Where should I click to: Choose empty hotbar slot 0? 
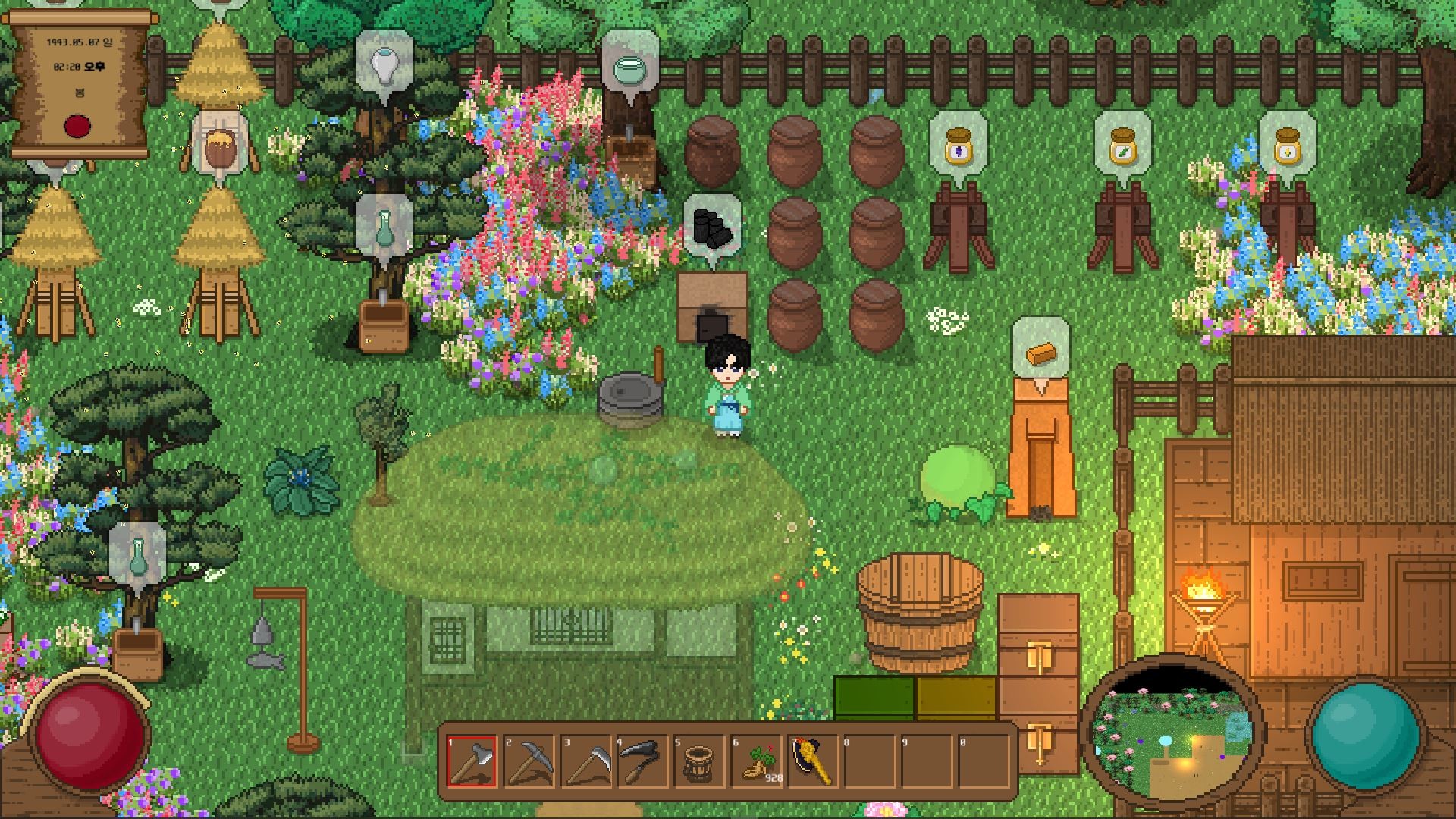tap(984, 761)
